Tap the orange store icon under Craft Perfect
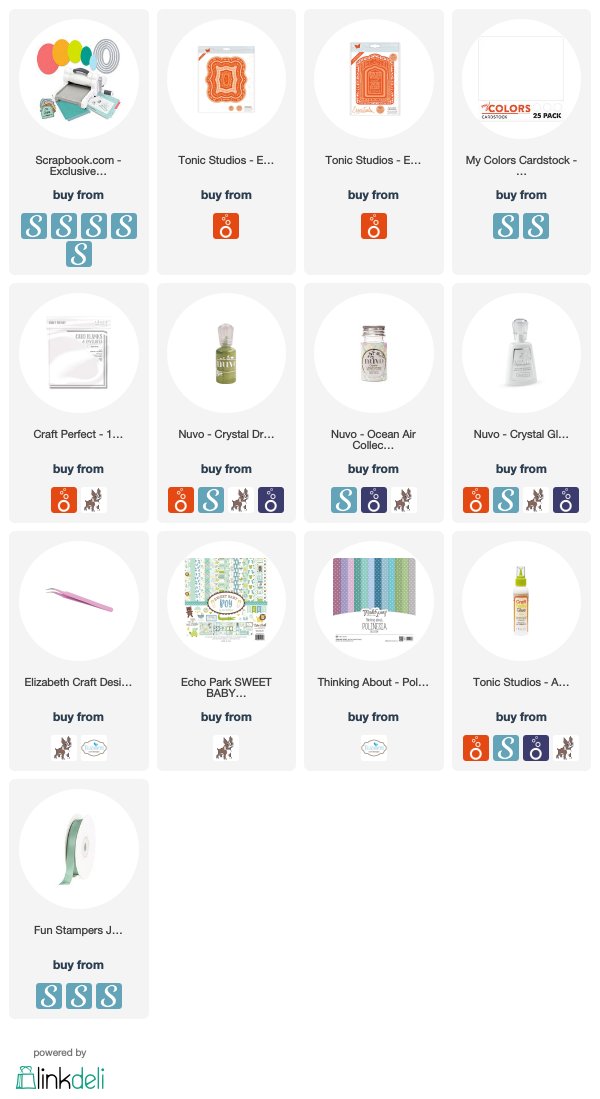The image size is (600, 1099). [x=64, y=500]
